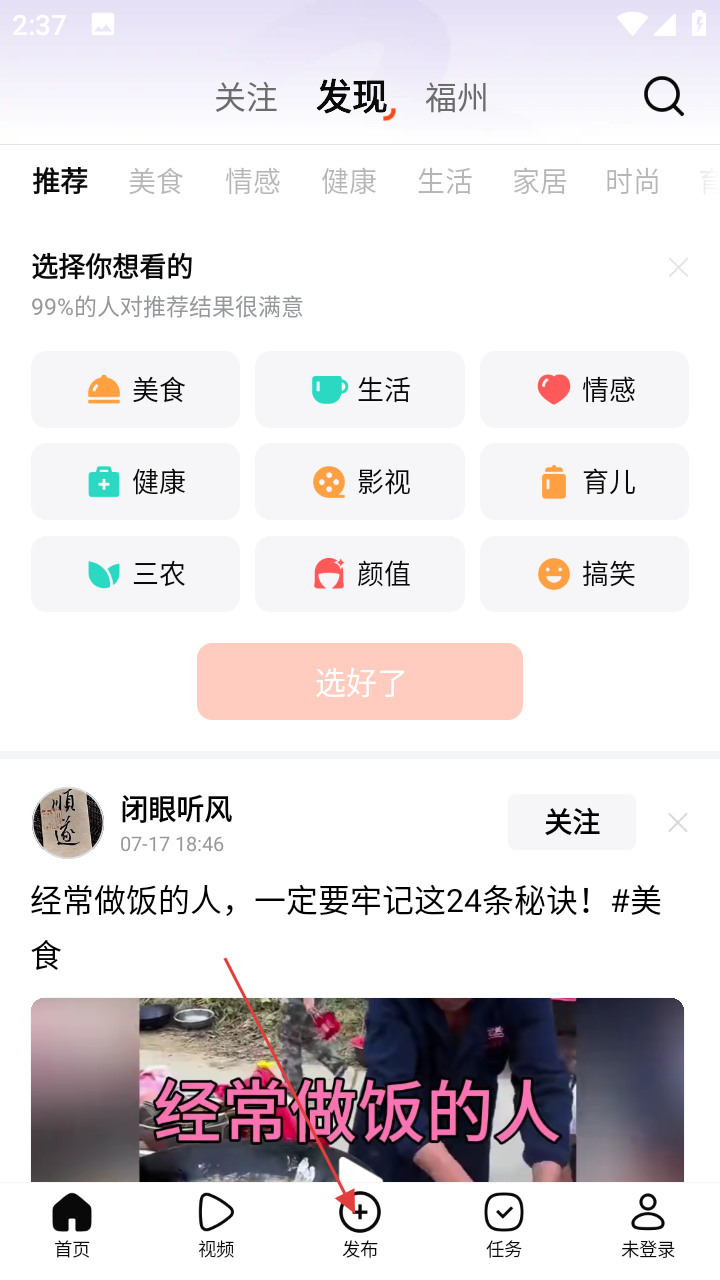This screenshot has width=720, height=1280.
Task: Choose the 三农 interest chip
Action: pyautogui.click(x=136, y=574)
